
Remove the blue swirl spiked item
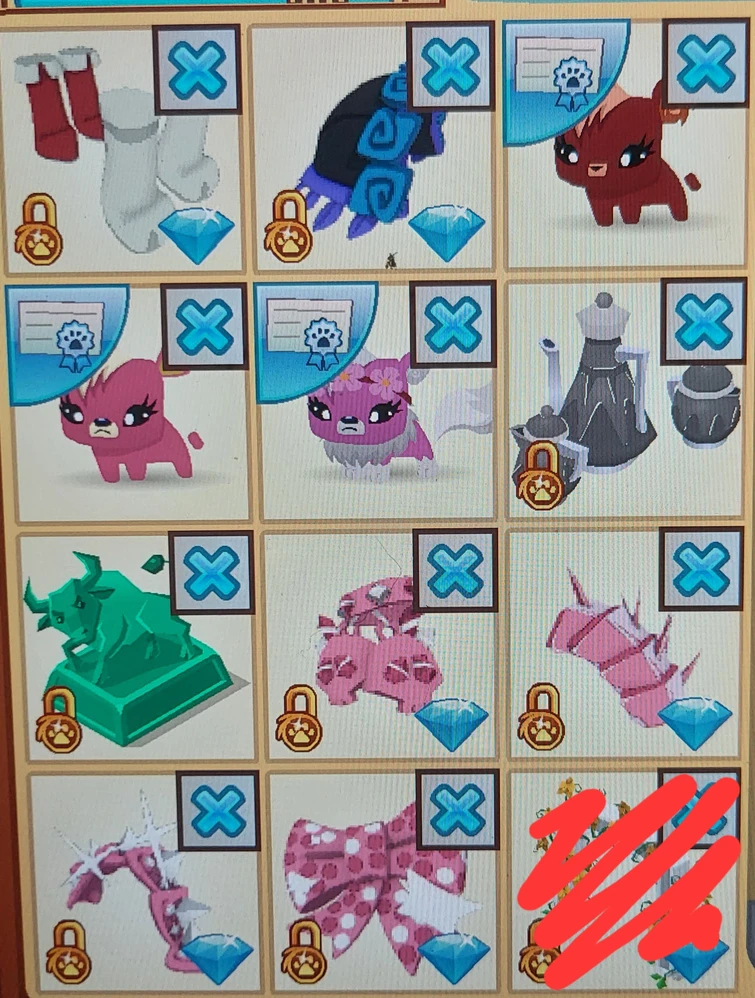[449, 67]
